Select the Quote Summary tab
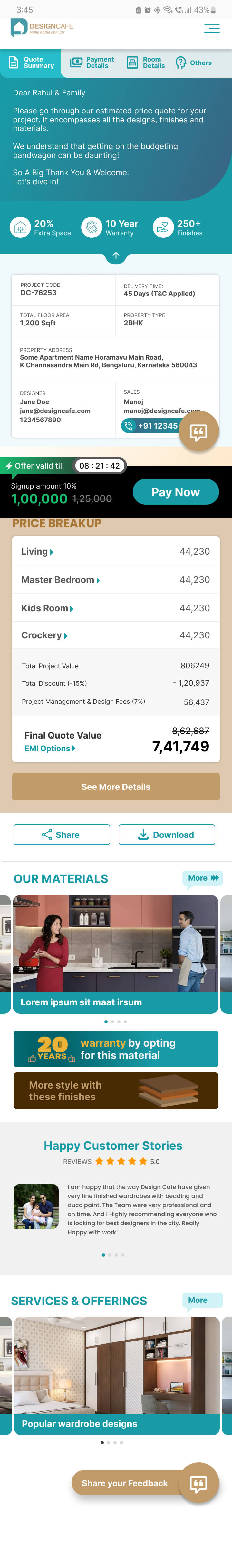 [31, 63]
